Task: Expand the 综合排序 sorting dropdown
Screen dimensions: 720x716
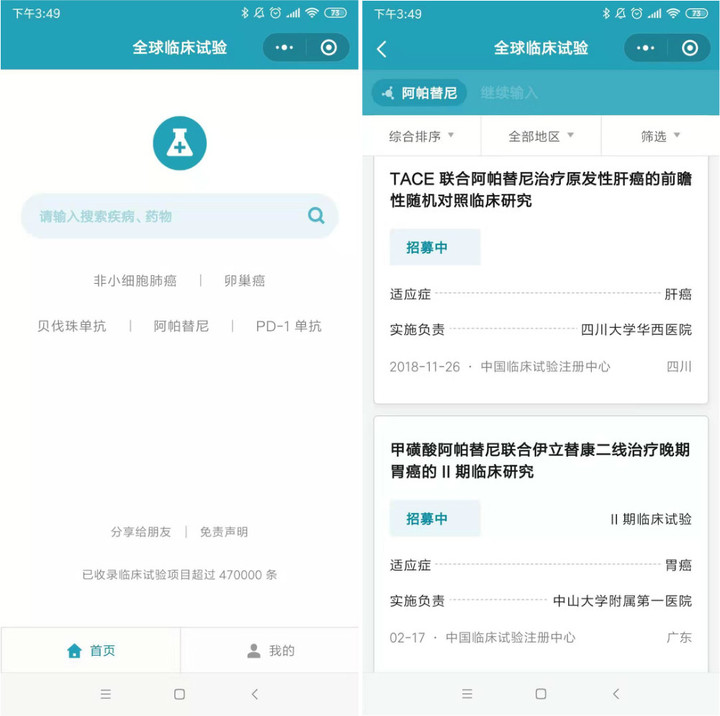Action: click(x=421, y=136)
